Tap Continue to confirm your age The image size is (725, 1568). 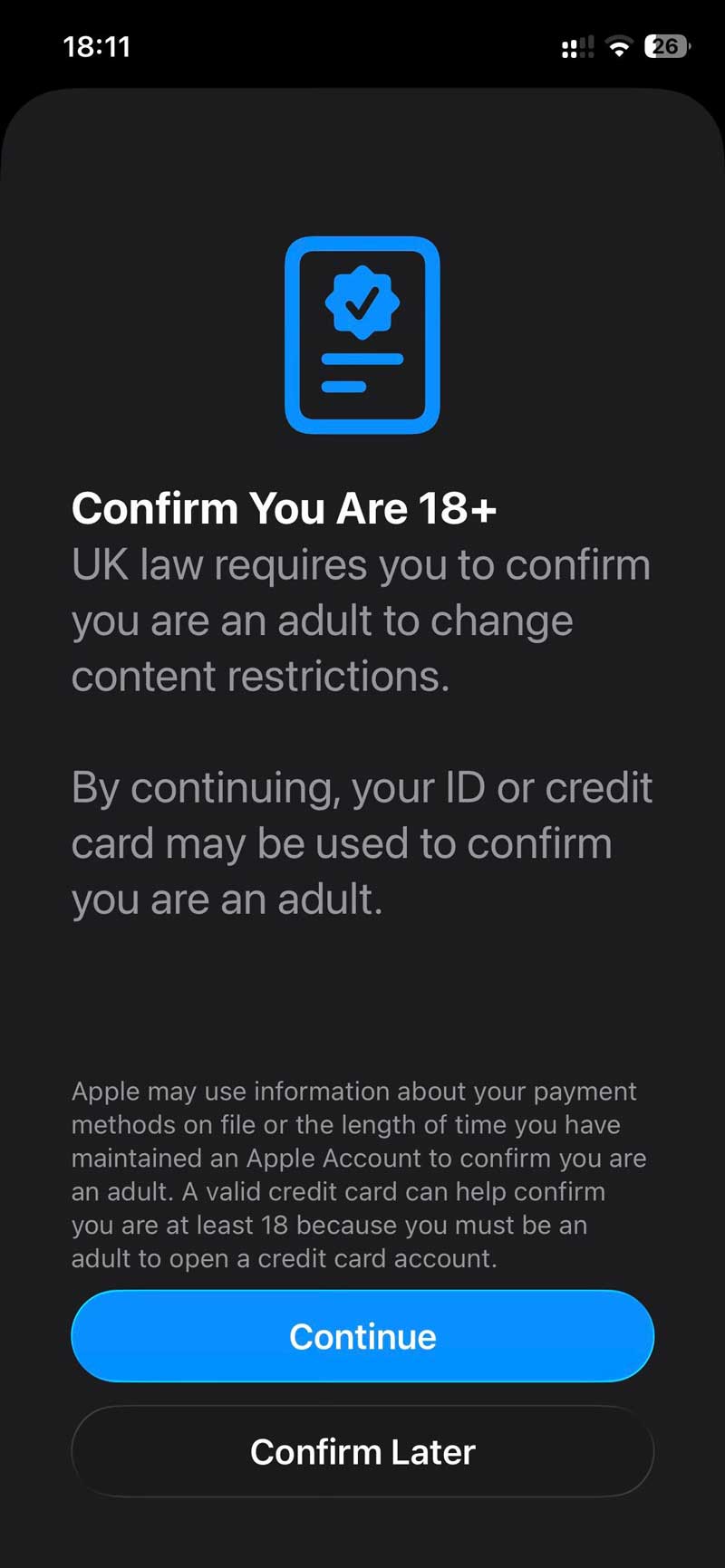click(362, 1336)
